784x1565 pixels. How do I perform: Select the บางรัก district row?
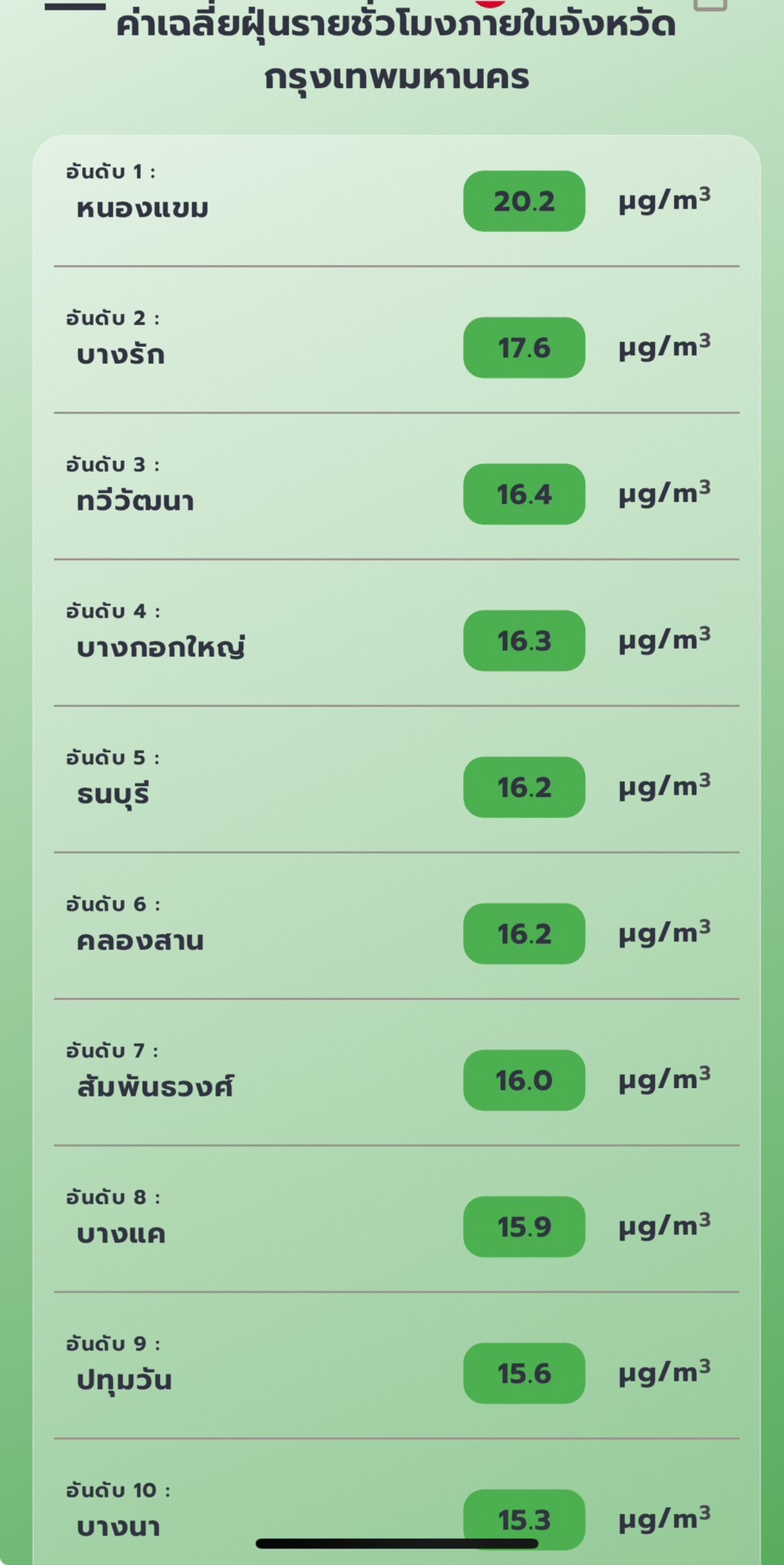[x=397, y=340]
